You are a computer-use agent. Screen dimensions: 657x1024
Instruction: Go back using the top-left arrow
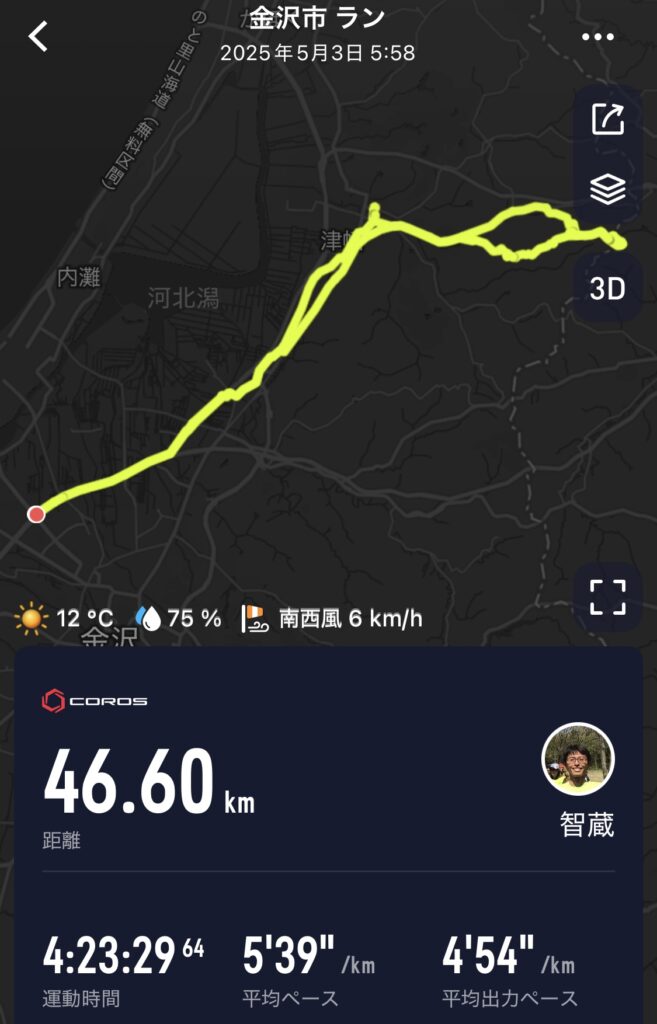(38, 36)
